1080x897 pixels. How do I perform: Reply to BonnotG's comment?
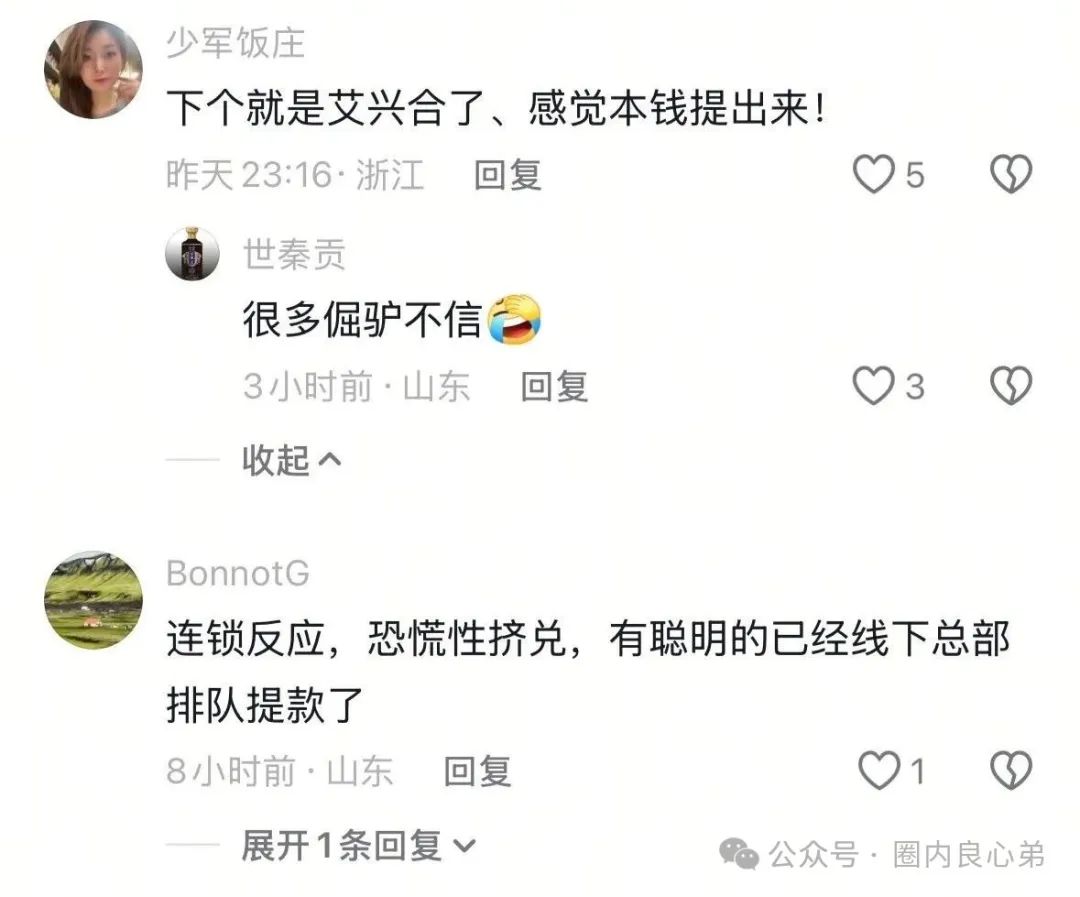477,771
